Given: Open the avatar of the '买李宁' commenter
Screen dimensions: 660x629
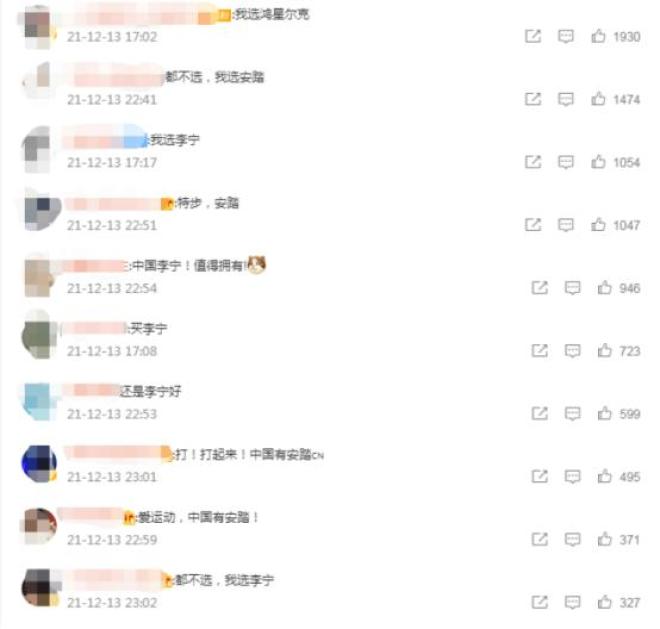Looking at the screenshot, I should point(37,338).
